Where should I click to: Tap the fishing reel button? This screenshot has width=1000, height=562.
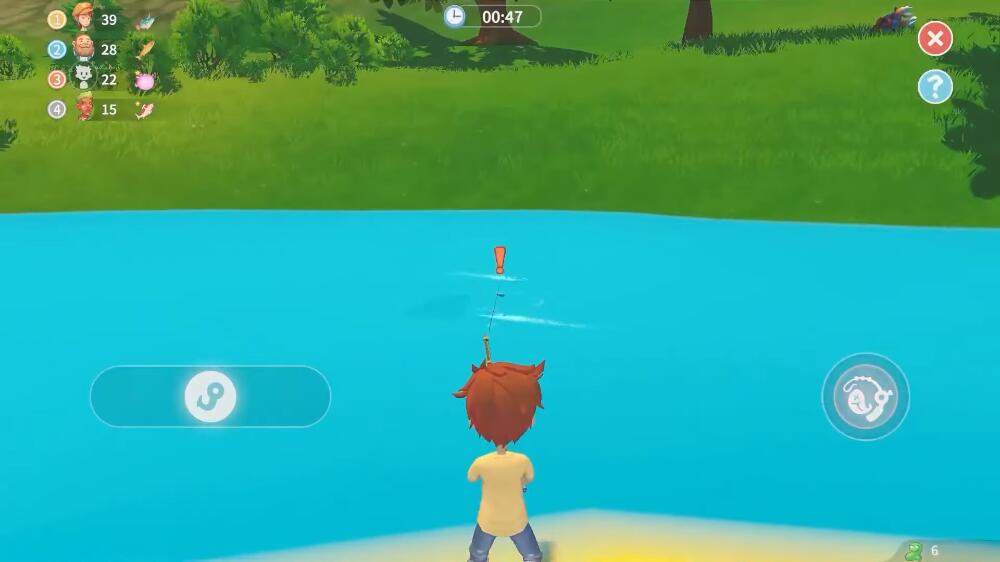click(x=865, y=397)
